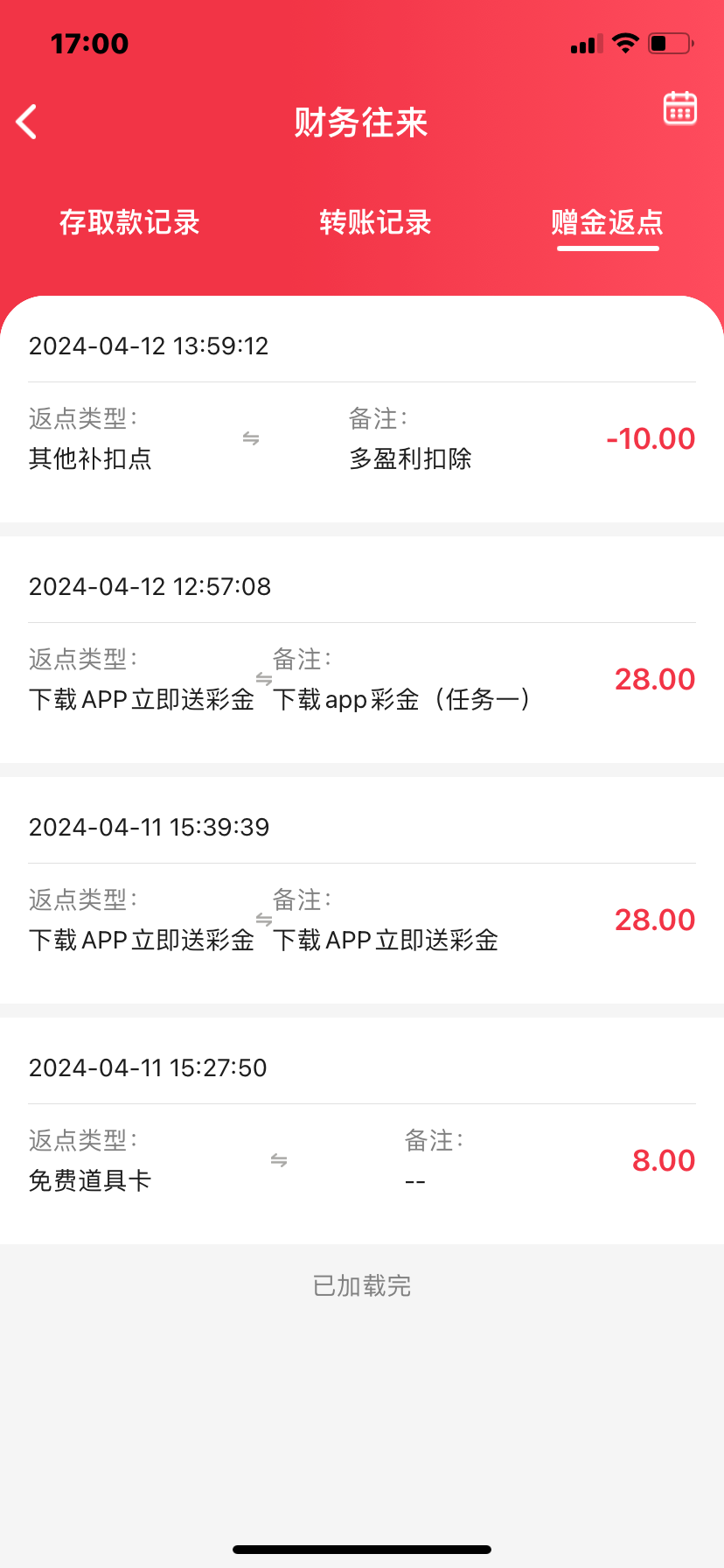Screen dimensions: 724x1568
Task: Switch to the 转账记录 tab
Action: click(x=375, y=222)
